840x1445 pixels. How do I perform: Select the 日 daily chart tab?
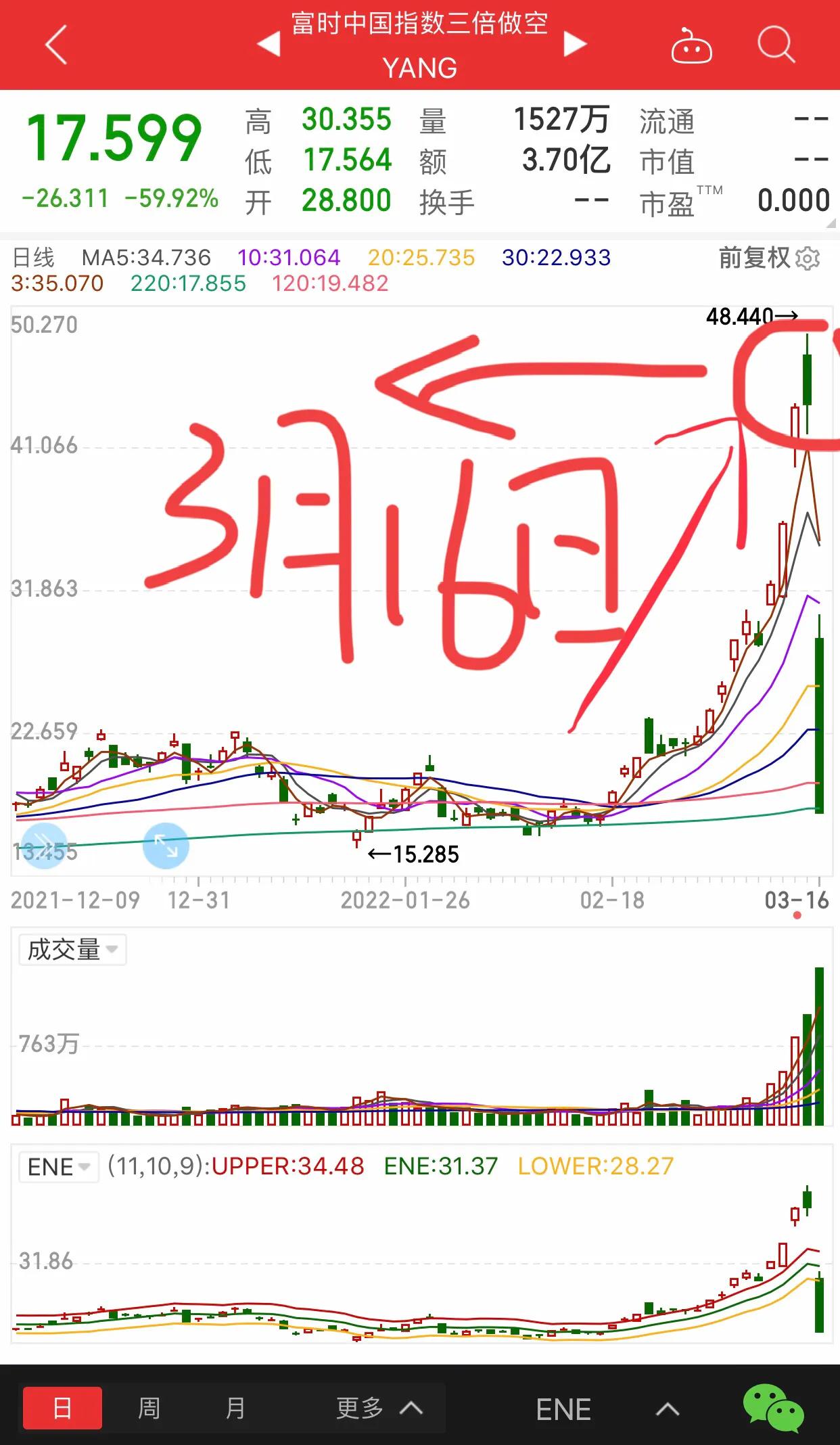coord(62,1408)
